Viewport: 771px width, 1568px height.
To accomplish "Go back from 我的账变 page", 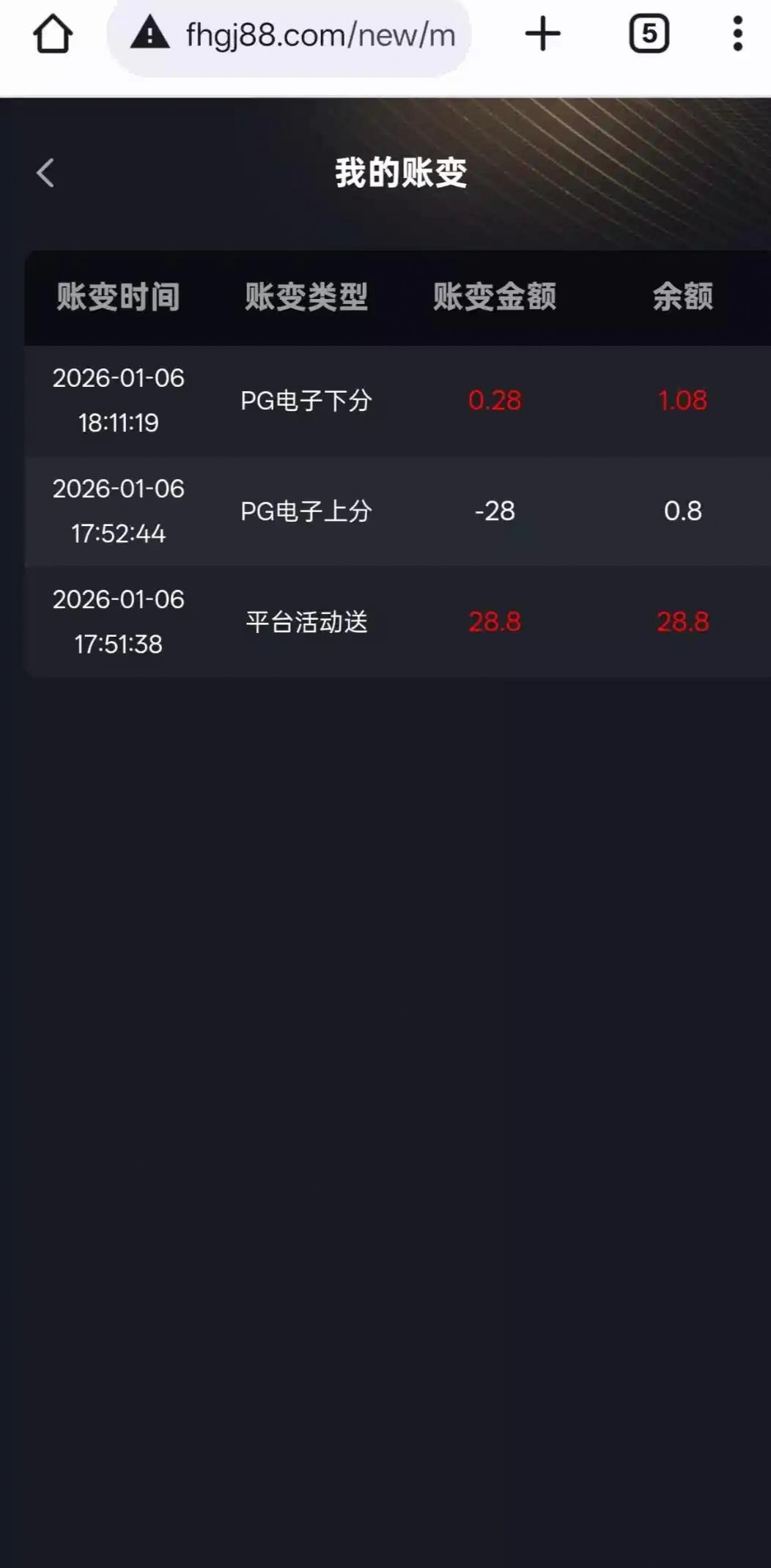I will point(45,174).
